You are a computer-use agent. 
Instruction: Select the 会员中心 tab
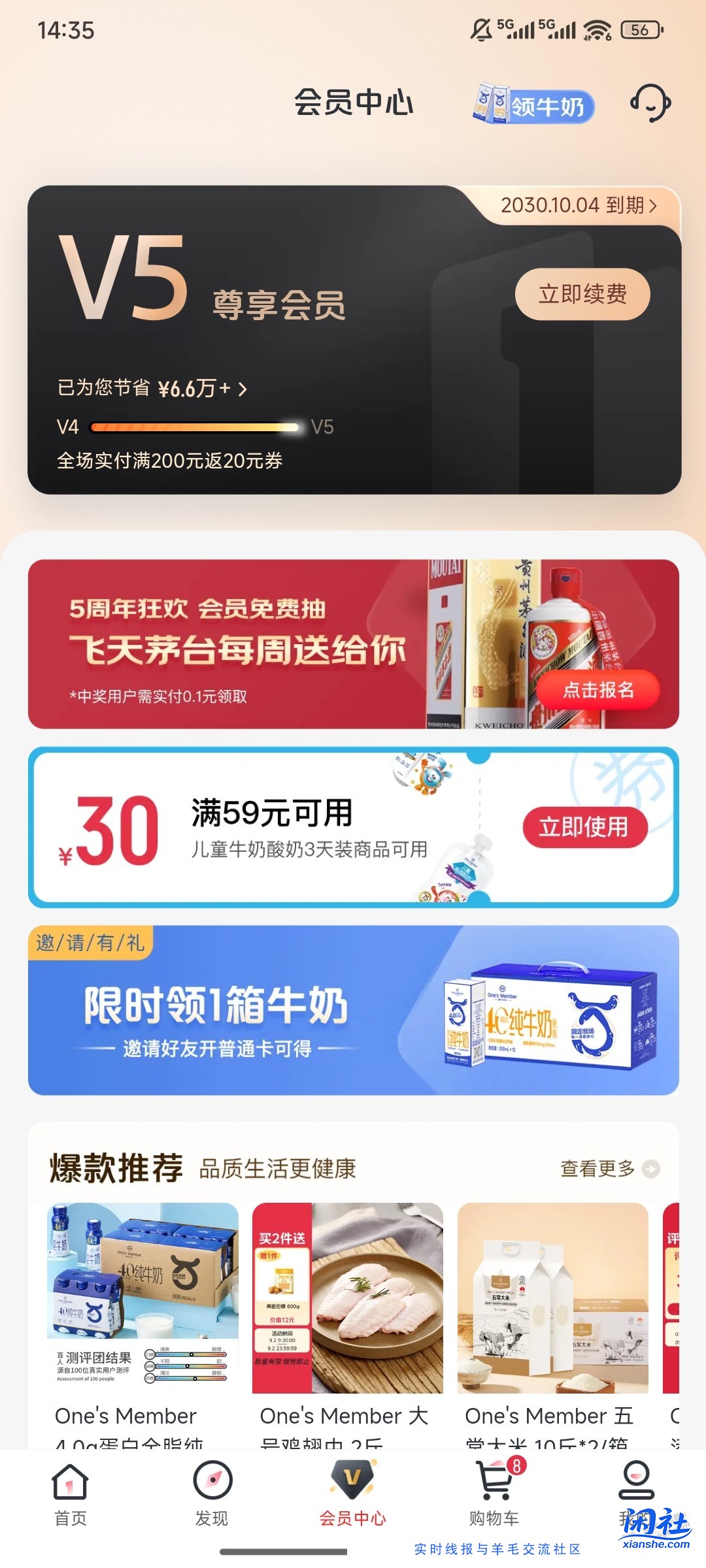[353, 1495]
